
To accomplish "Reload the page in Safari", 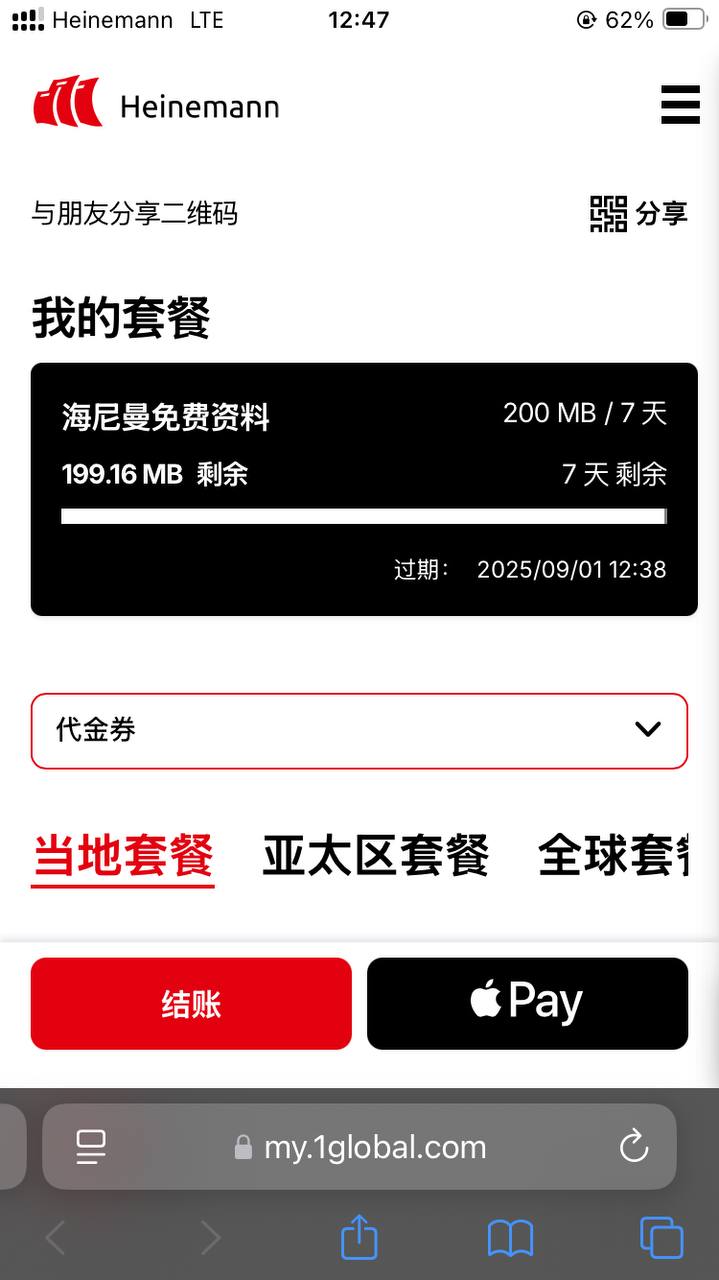I will point(634,1147).
